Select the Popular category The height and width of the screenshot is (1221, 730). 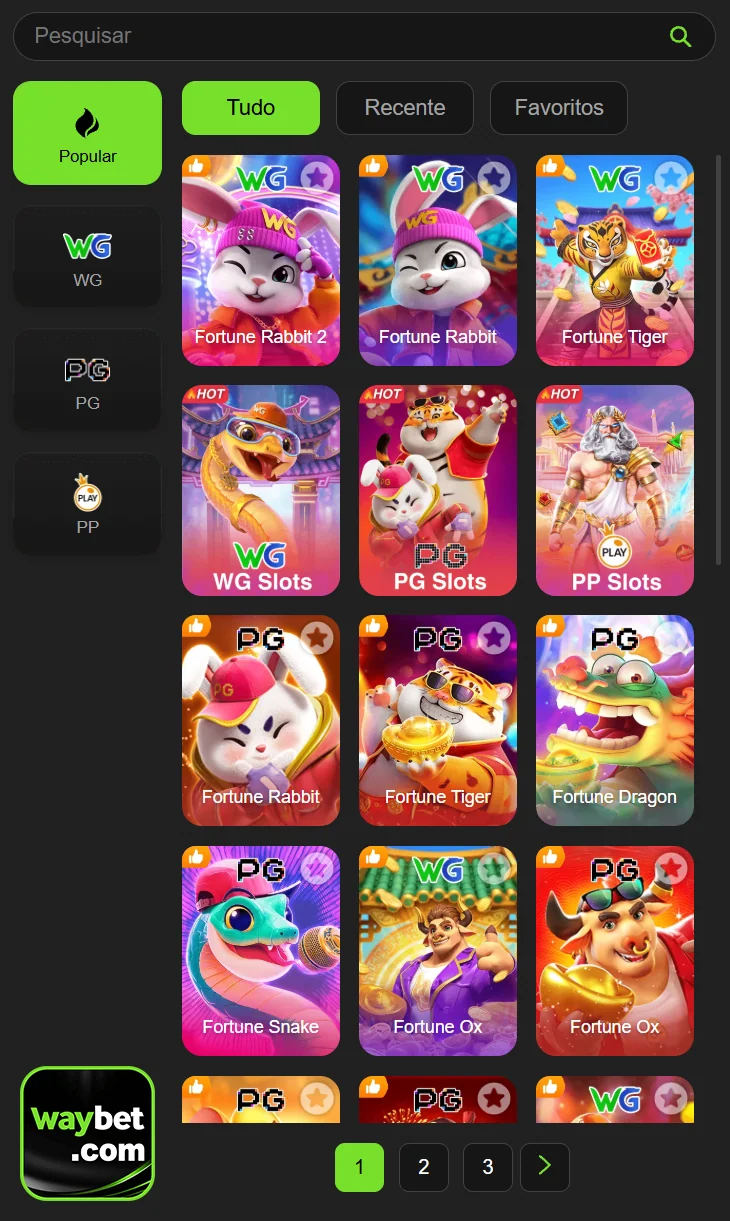(x=87, y=133)
